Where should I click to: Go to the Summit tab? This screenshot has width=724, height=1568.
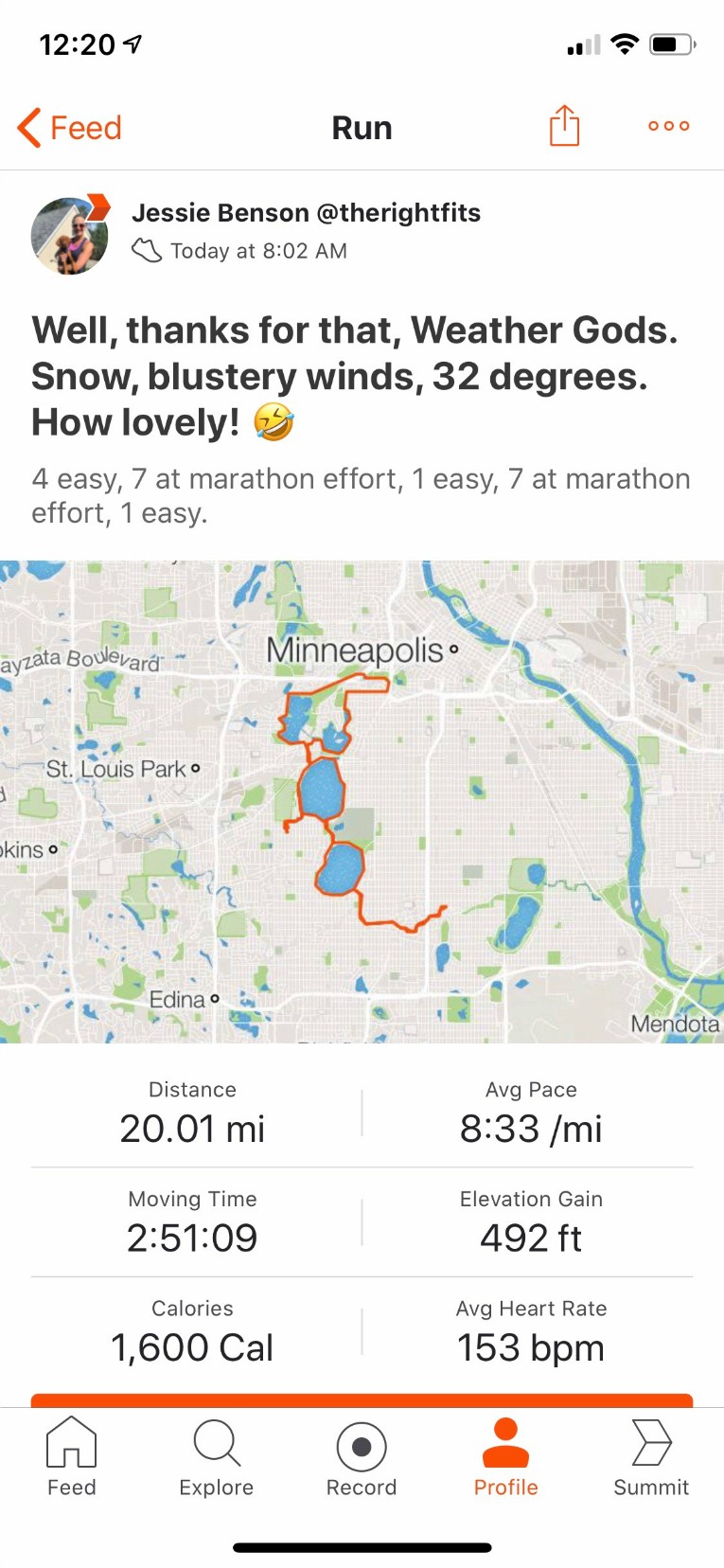651,1458
